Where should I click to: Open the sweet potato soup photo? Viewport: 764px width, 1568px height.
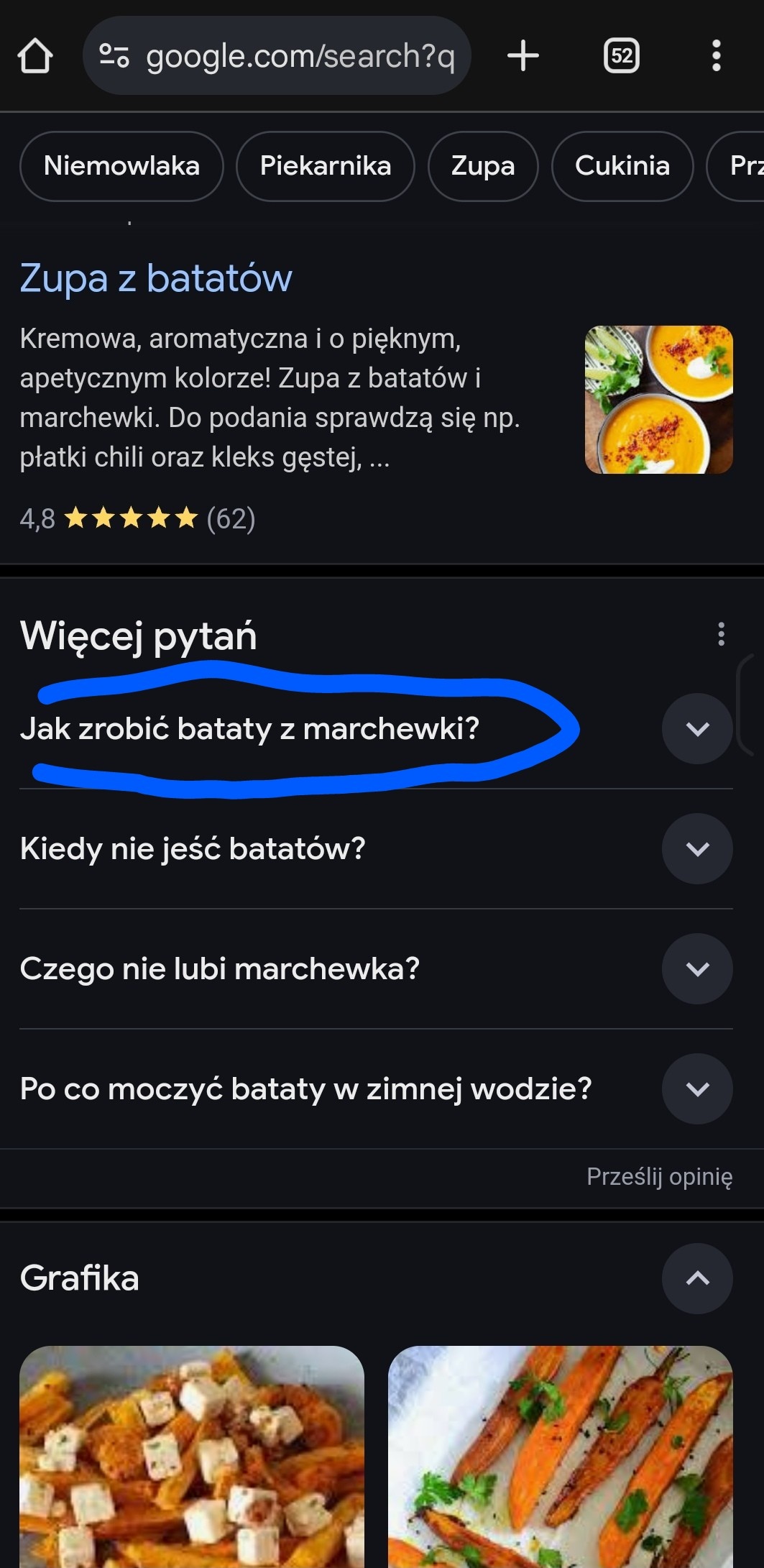tap(658, 400)
